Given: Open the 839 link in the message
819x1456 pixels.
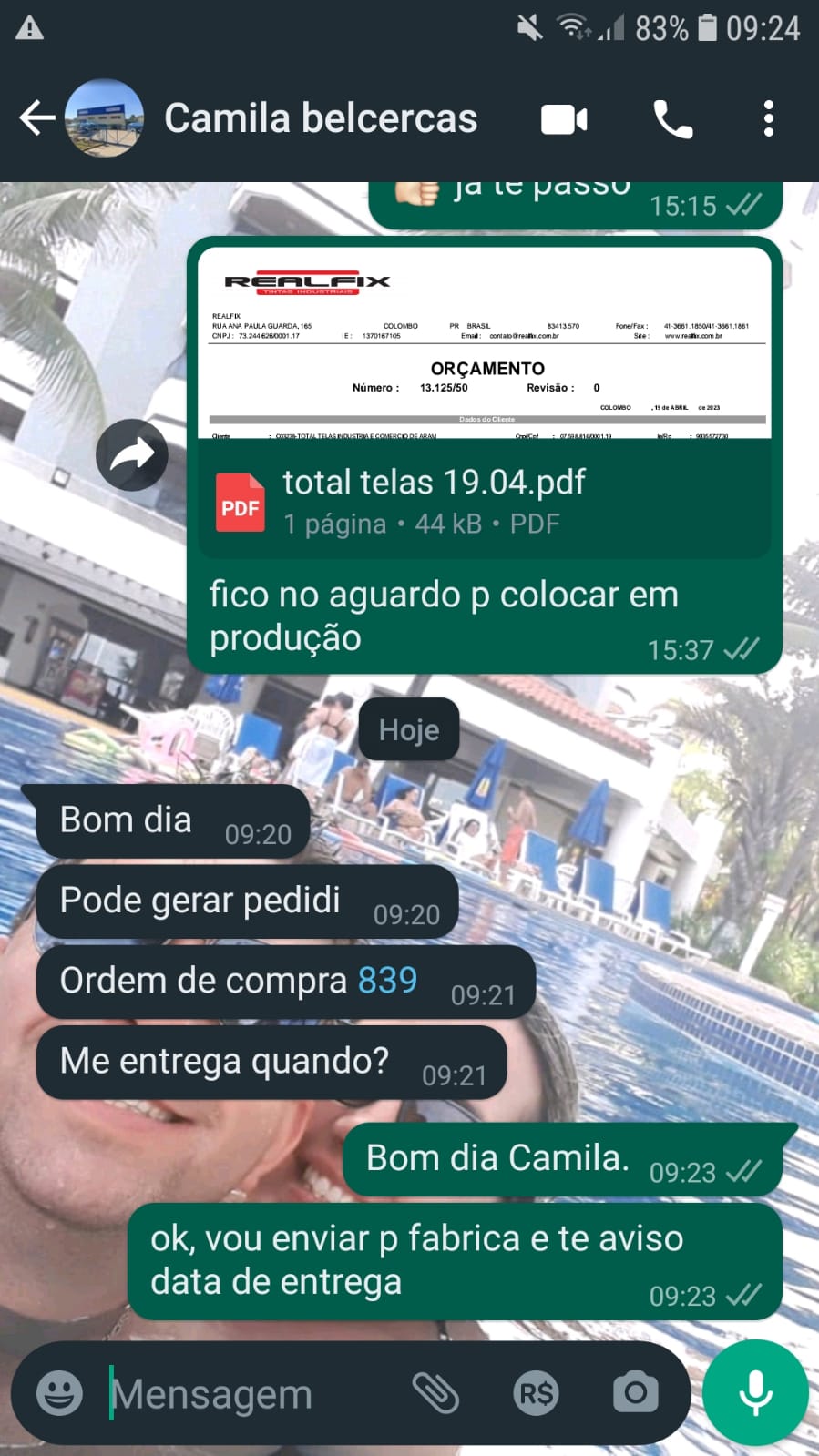Looking at the screenshot, I should 387,981.
